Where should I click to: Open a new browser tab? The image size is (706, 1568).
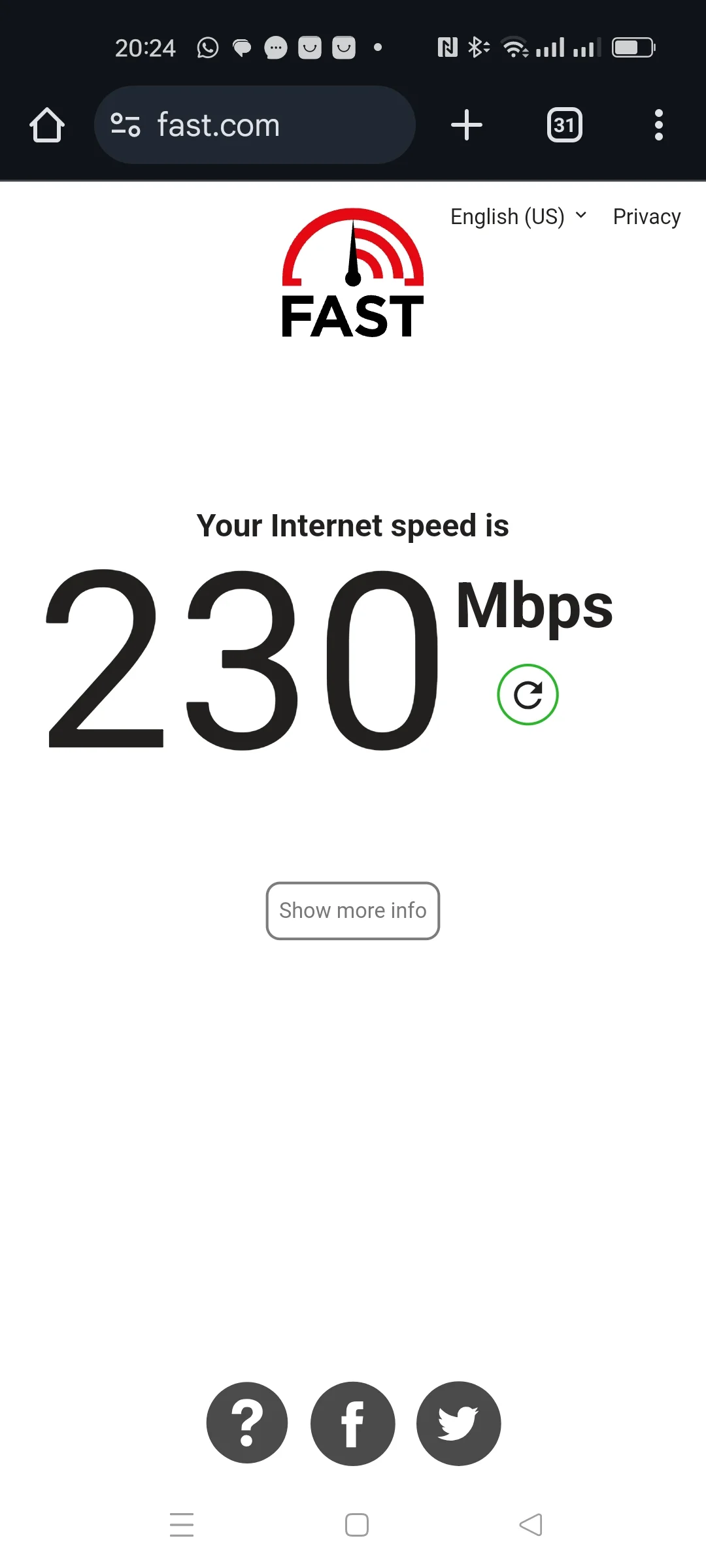[467, 125]
